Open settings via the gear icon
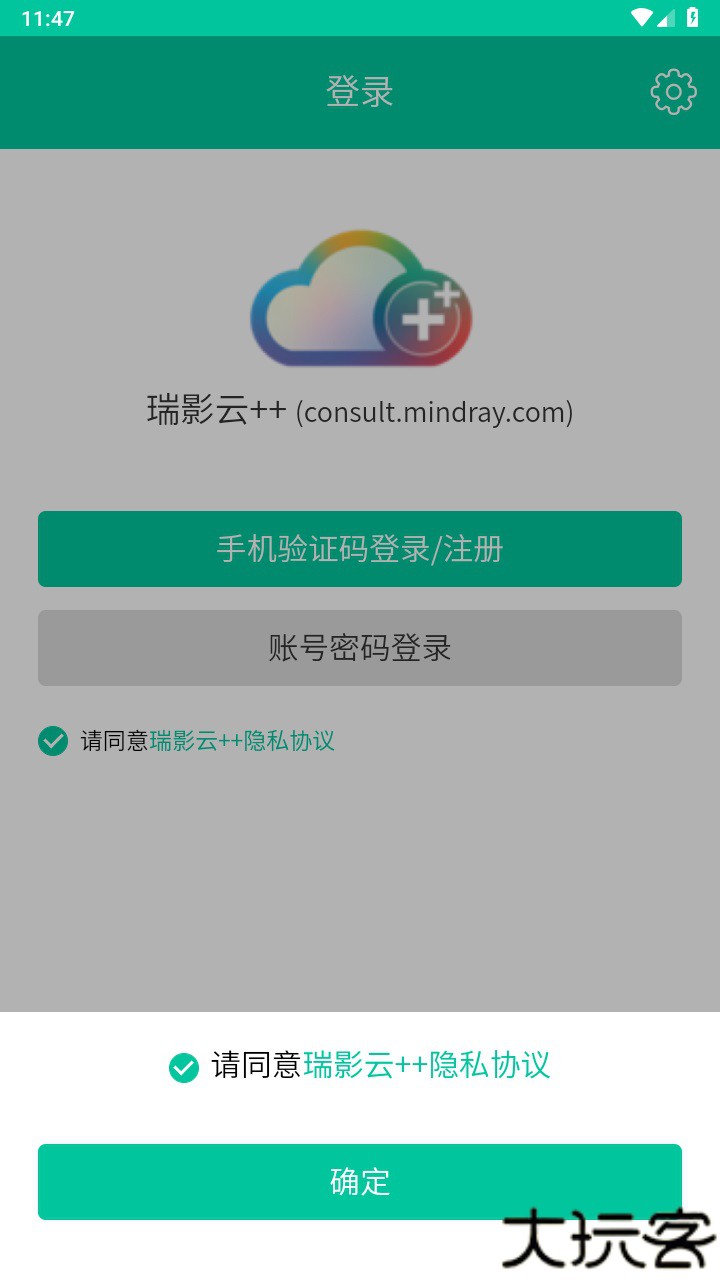Image resolution: width=720 pixels, height=1280 pixels. click(x=672, y=91)
